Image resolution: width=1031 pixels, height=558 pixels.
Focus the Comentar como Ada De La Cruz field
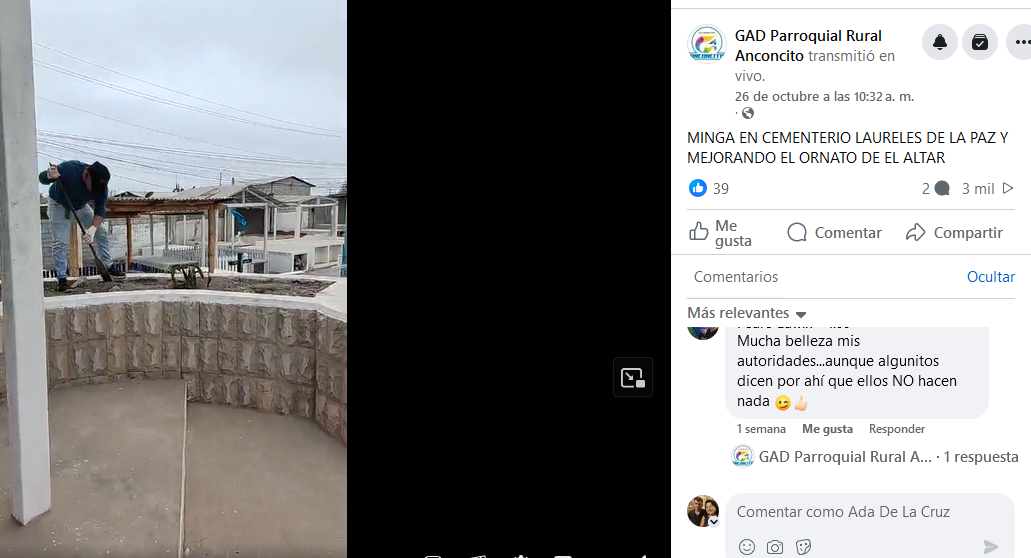pos(860,512)
